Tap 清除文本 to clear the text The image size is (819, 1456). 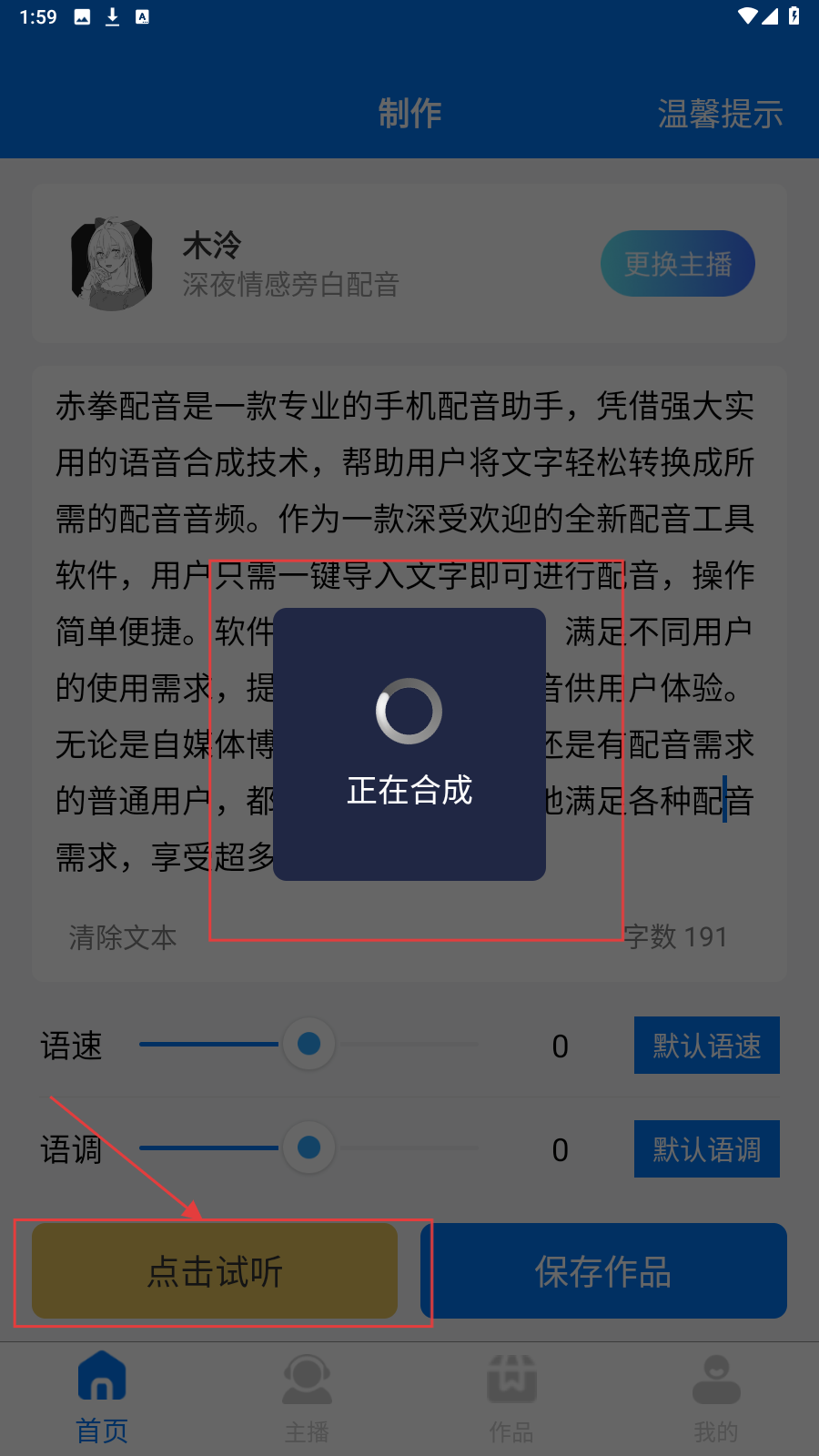123,937
